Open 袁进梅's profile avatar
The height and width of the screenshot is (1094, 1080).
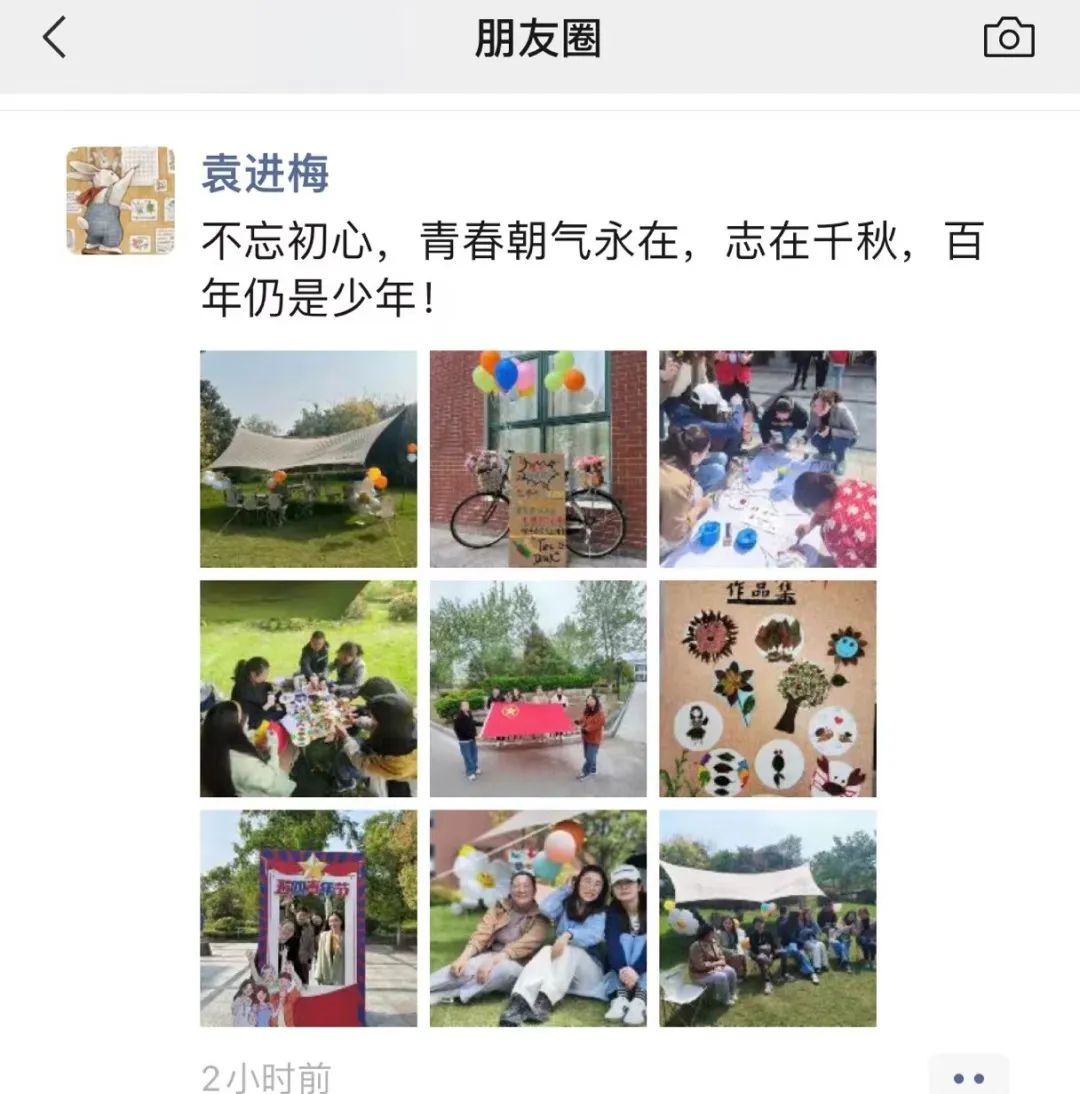click(120, 200)
